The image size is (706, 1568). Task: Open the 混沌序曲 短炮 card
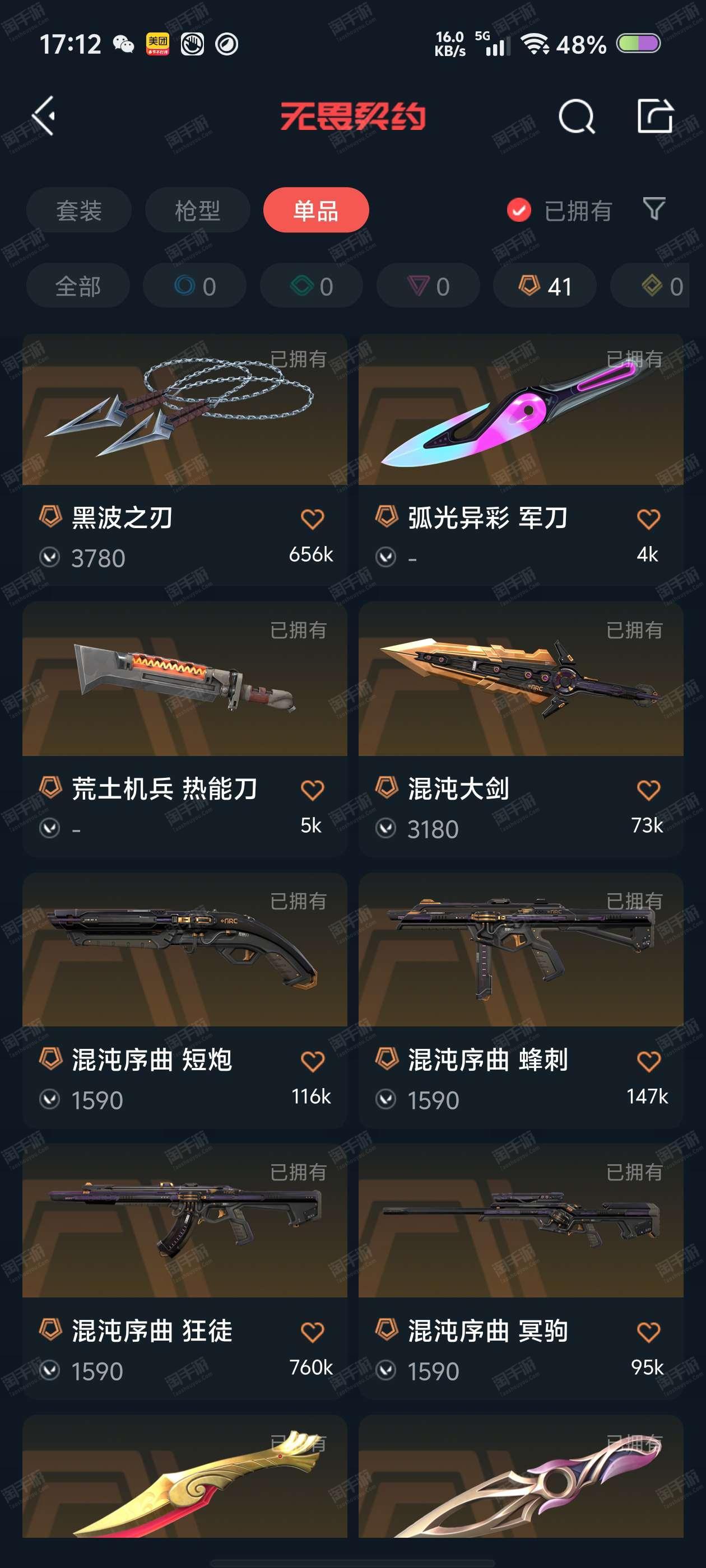184,1001
